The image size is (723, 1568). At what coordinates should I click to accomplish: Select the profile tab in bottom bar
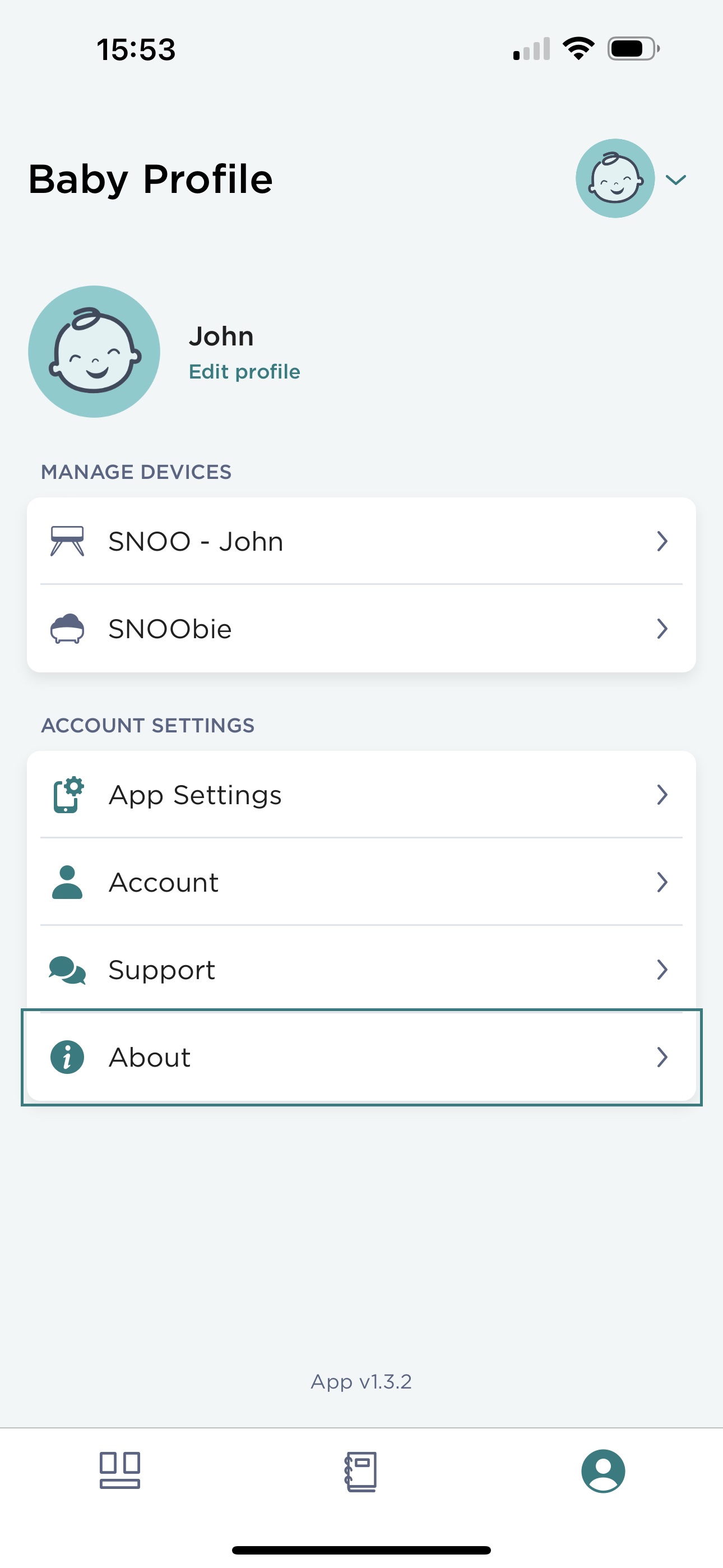click(x=603, y=1471)
